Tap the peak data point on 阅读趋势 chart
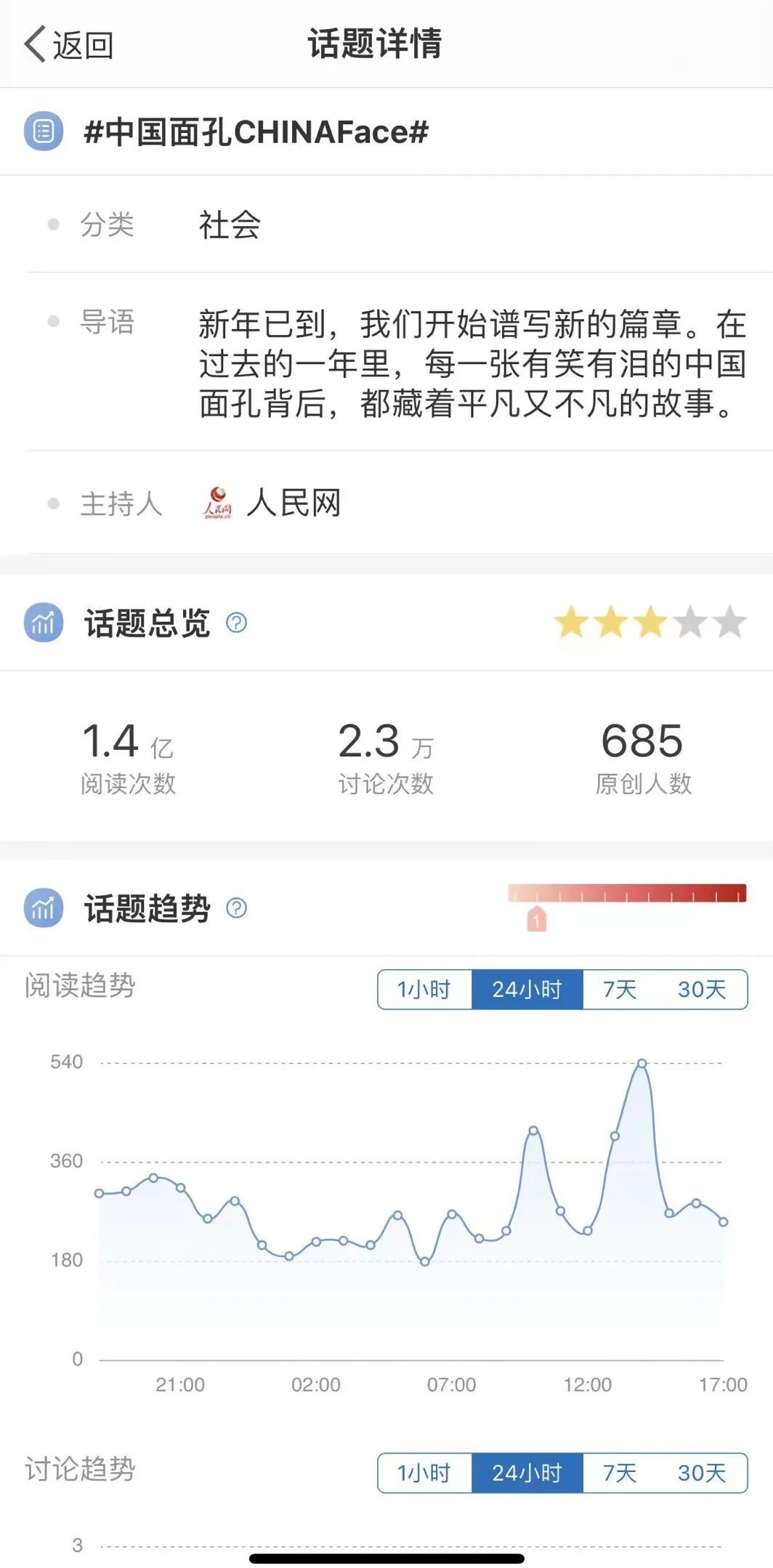 tap(642, 1063)
